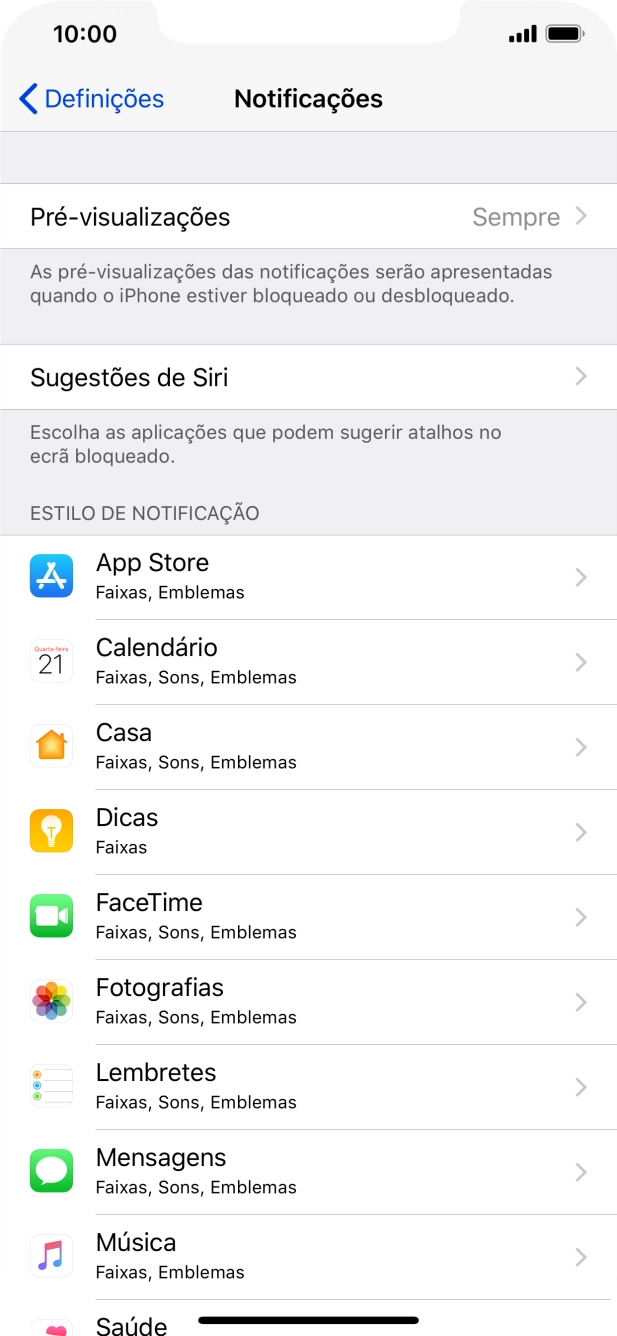Choose Fotografias in the list
Image resolution: width=617 pixels, height=1336 pixels.
[x=308, y=1002]
